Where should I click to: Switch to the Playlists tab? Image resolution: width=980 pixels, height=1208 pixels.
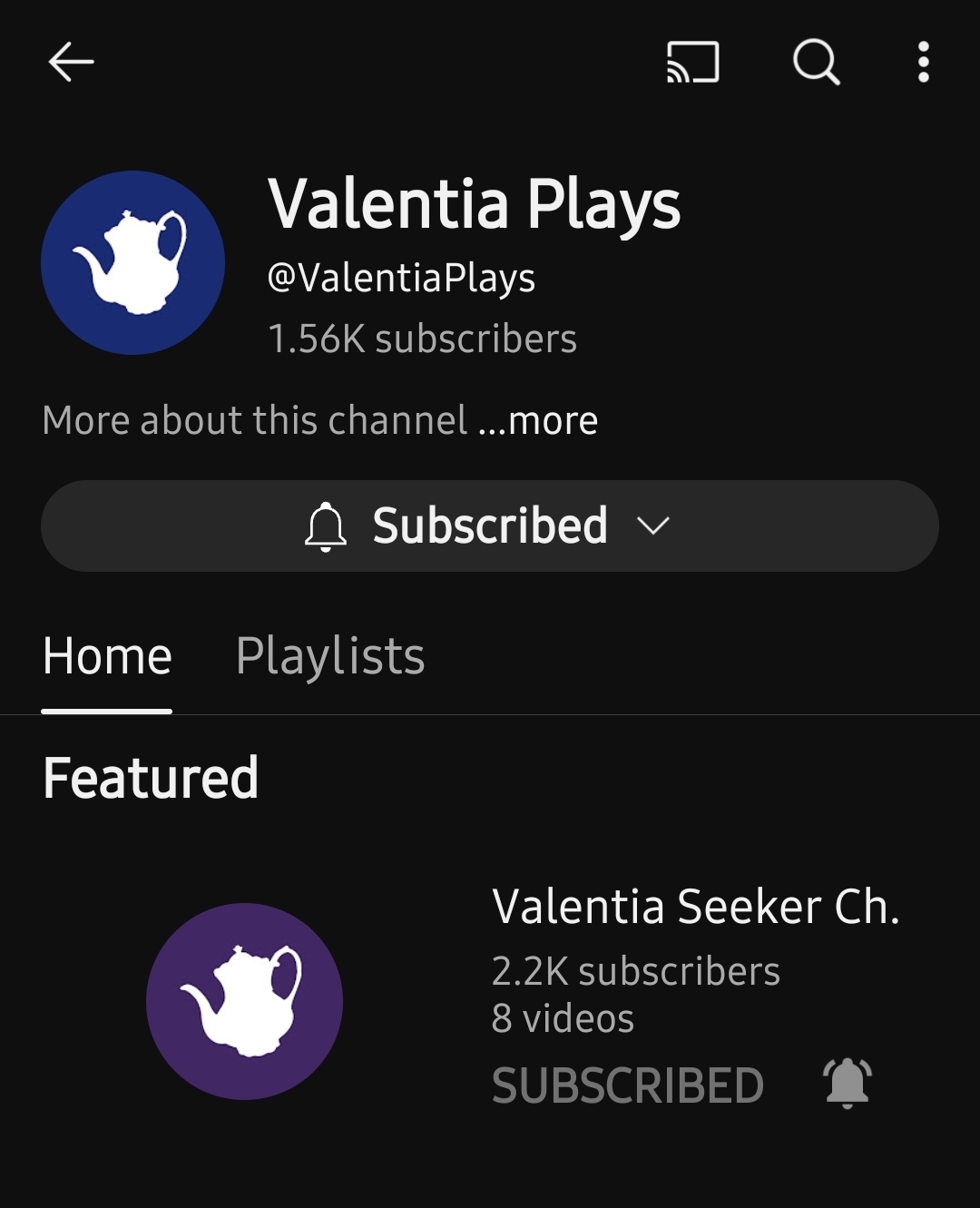(329, 656)
